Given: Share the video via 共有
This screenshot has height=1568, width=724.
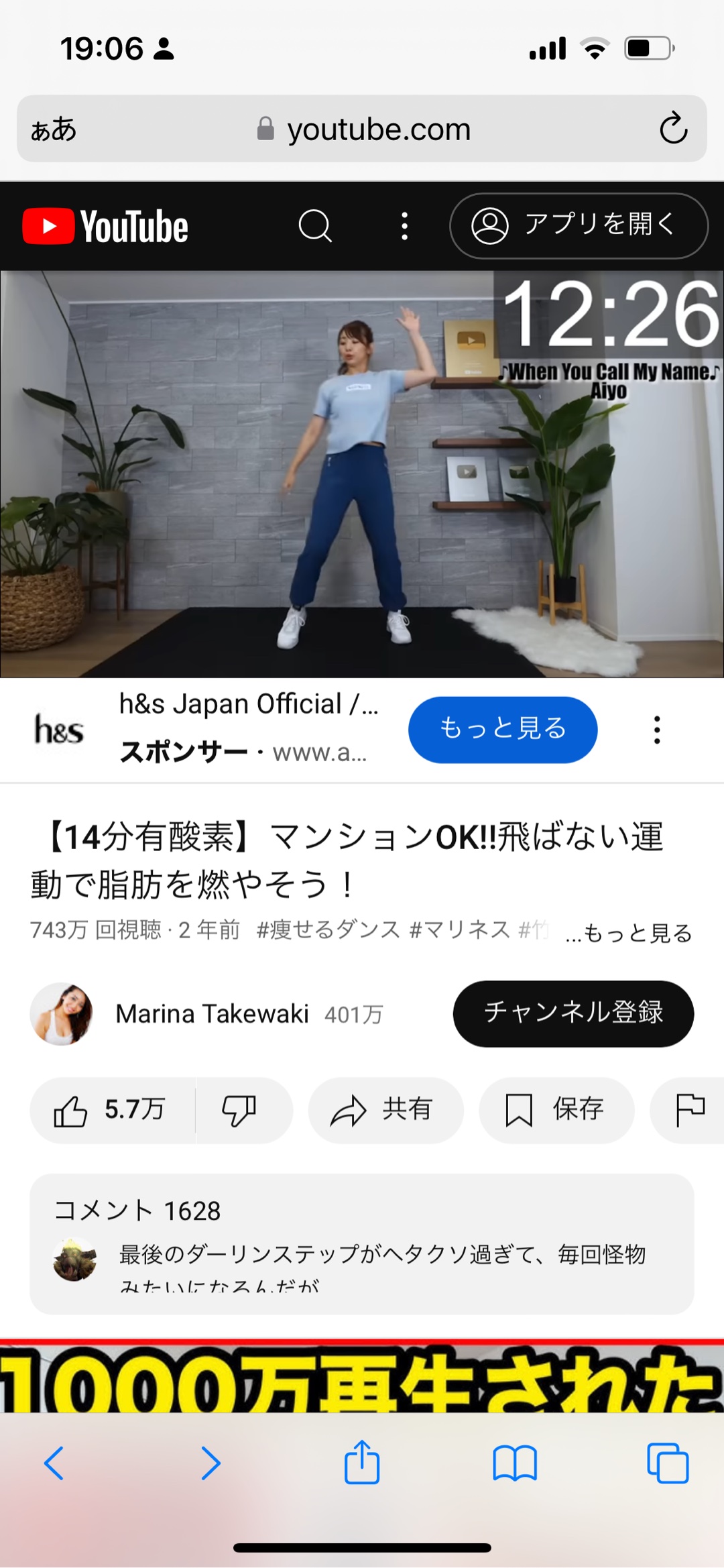Looking at the screenshot, I should 385,1110.
